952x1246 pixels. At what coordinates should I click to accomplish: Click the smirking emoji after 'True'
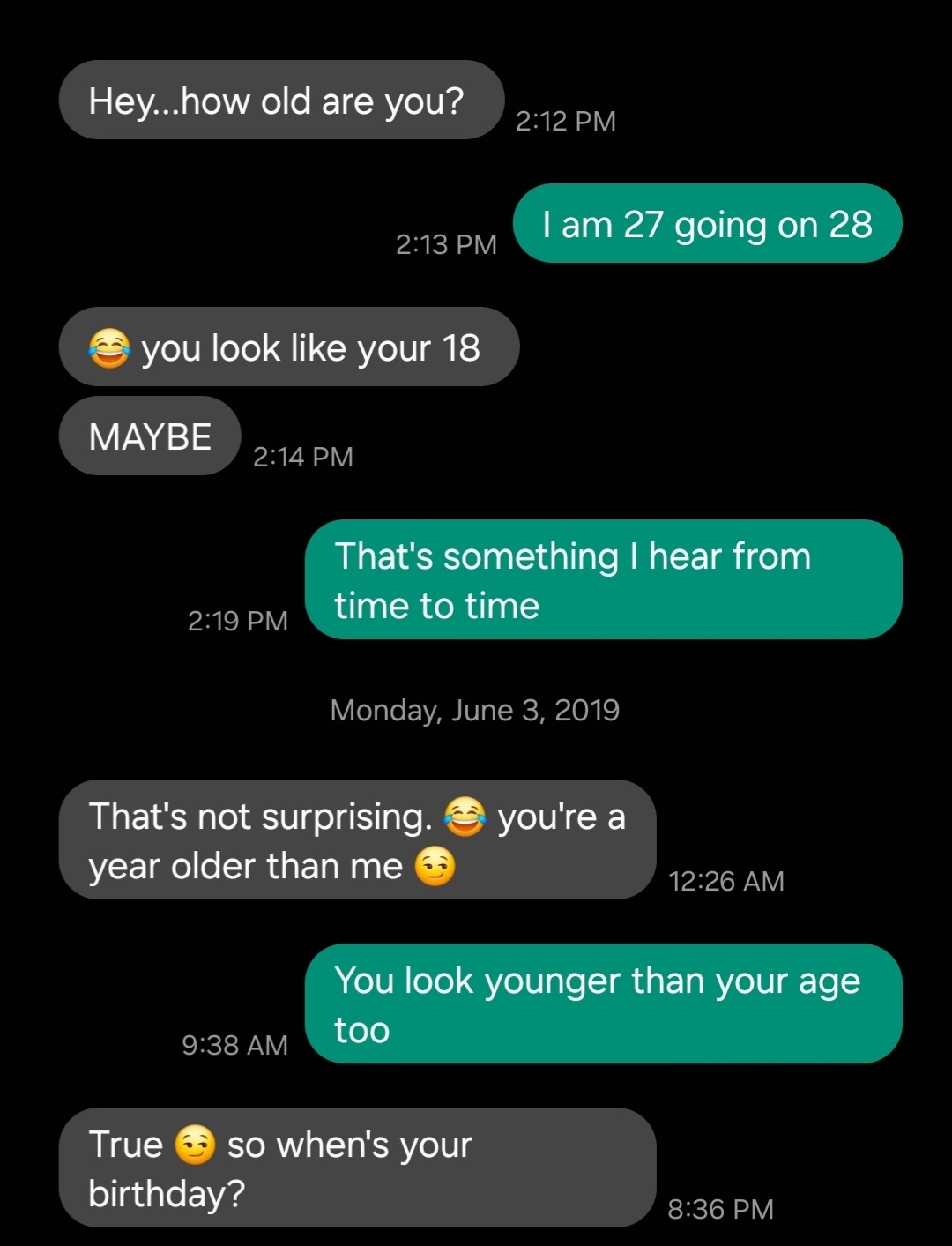pos(197,1144)
